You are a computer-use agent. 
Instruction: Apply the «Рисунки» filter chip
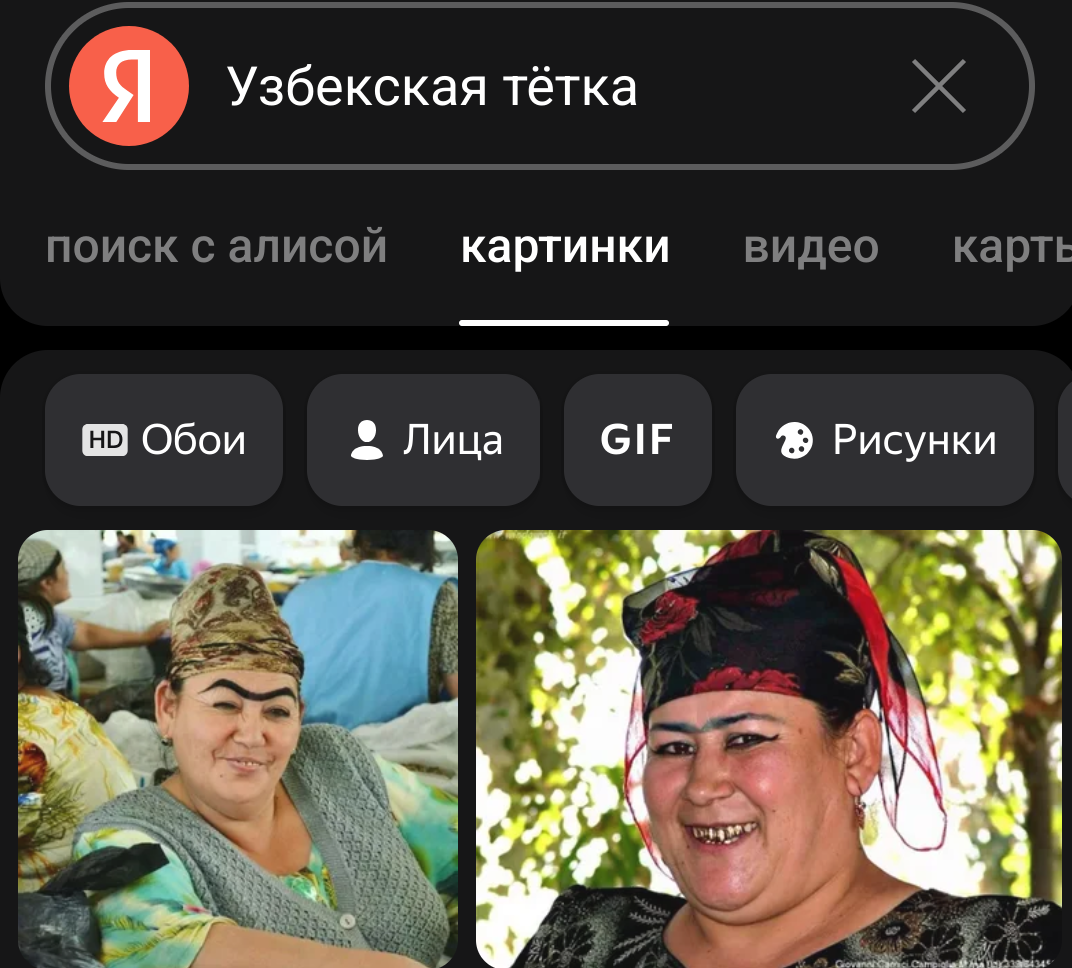click(885, 440)
